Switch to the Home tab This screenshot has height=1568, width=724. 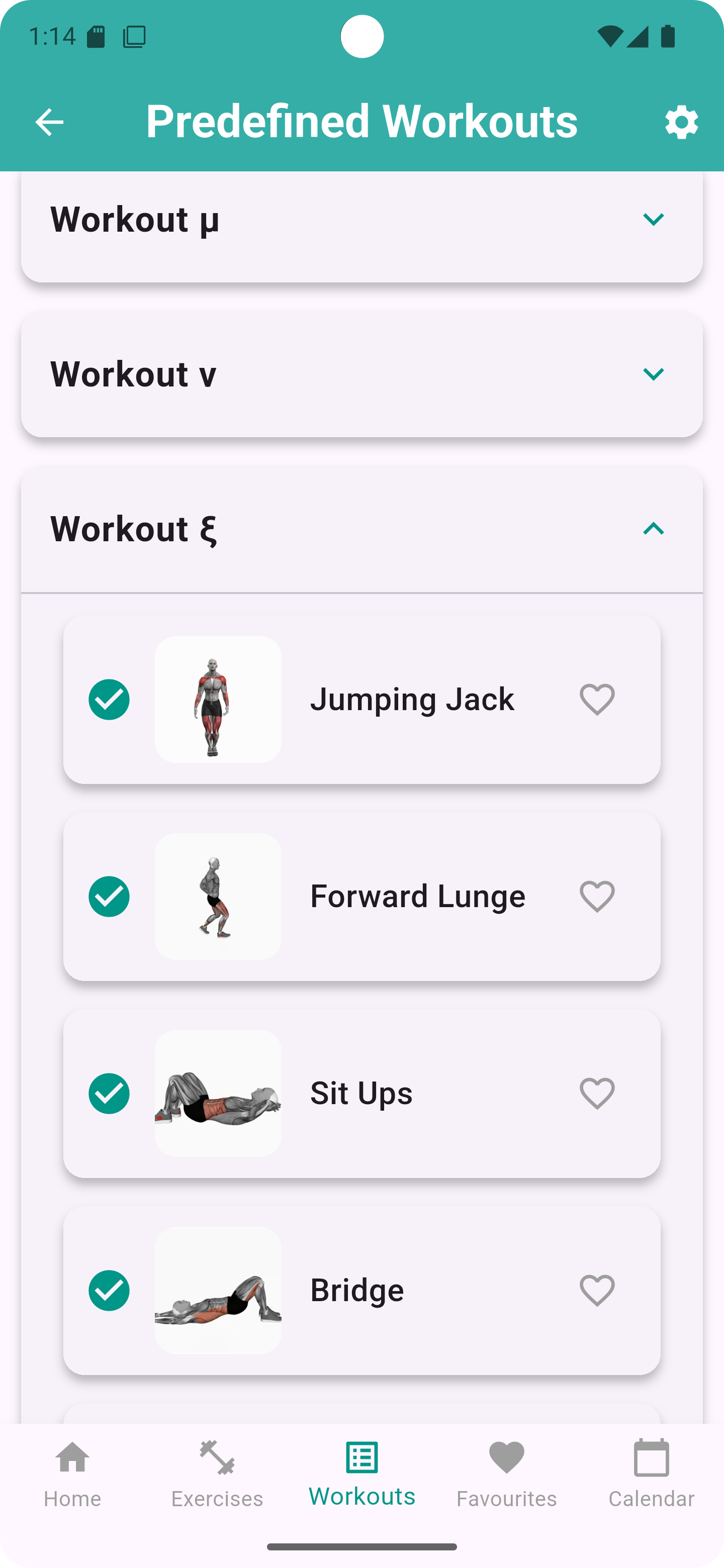coord(72,1473)
